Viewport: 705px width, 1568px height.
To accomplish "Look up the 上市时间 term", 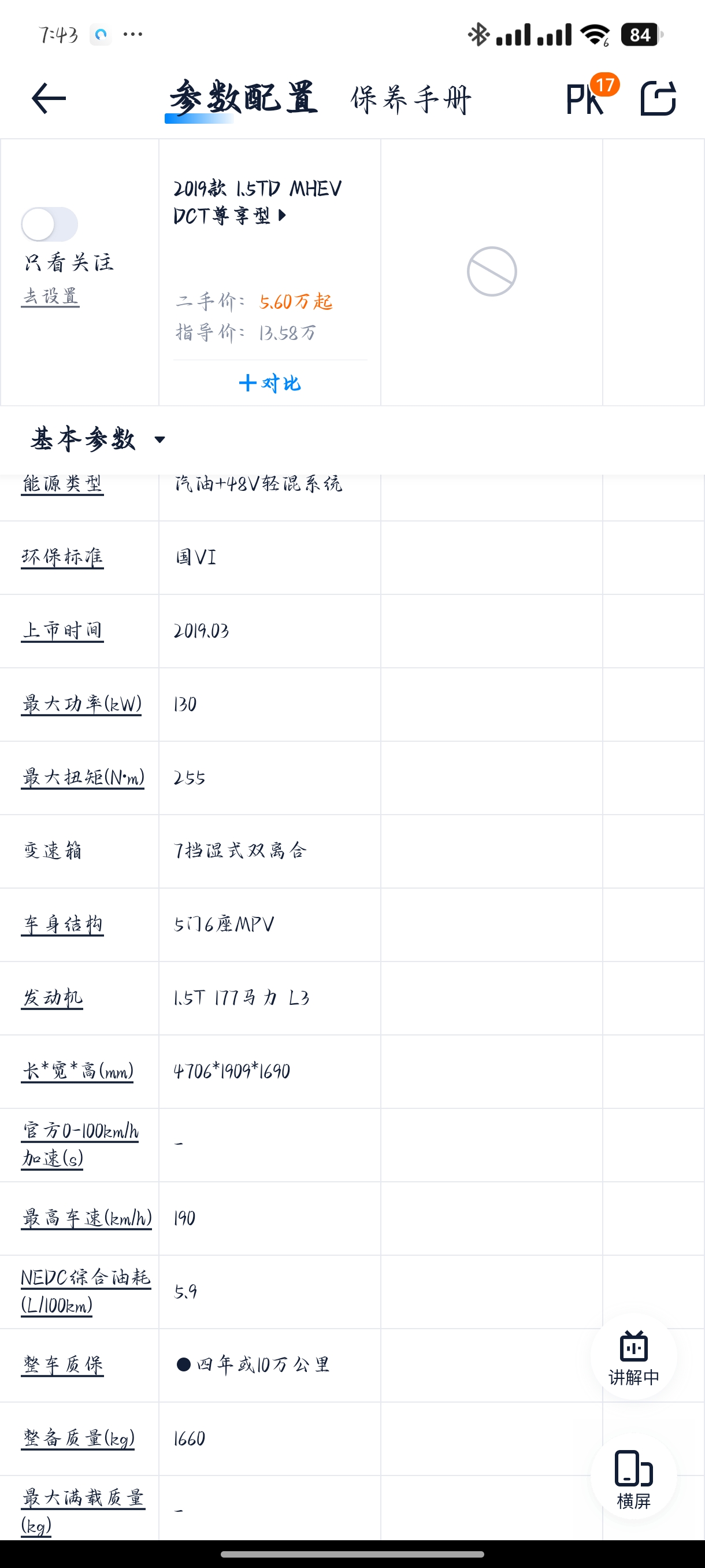I will [62, 631].
